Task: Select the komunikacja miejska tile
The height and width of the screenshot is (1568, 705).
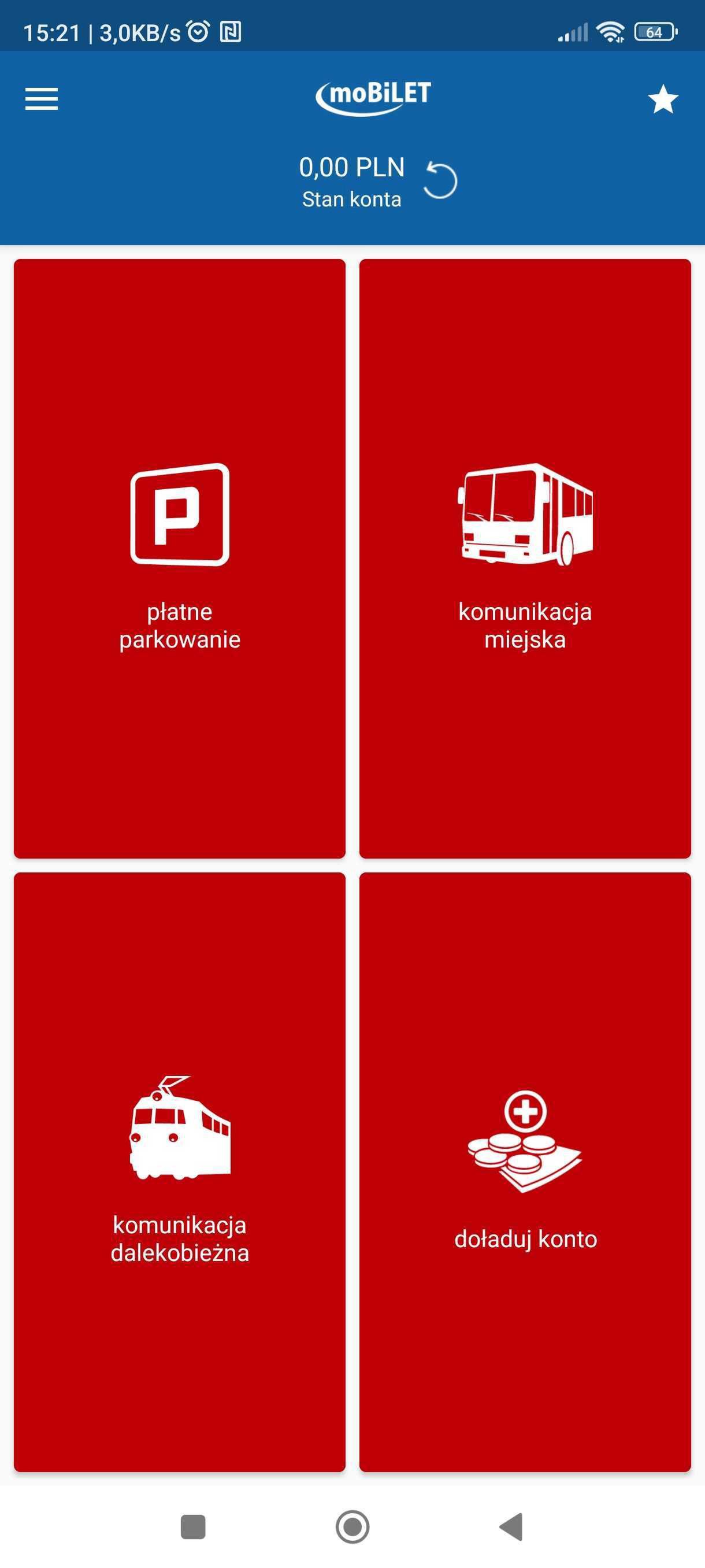Action: 525,558
